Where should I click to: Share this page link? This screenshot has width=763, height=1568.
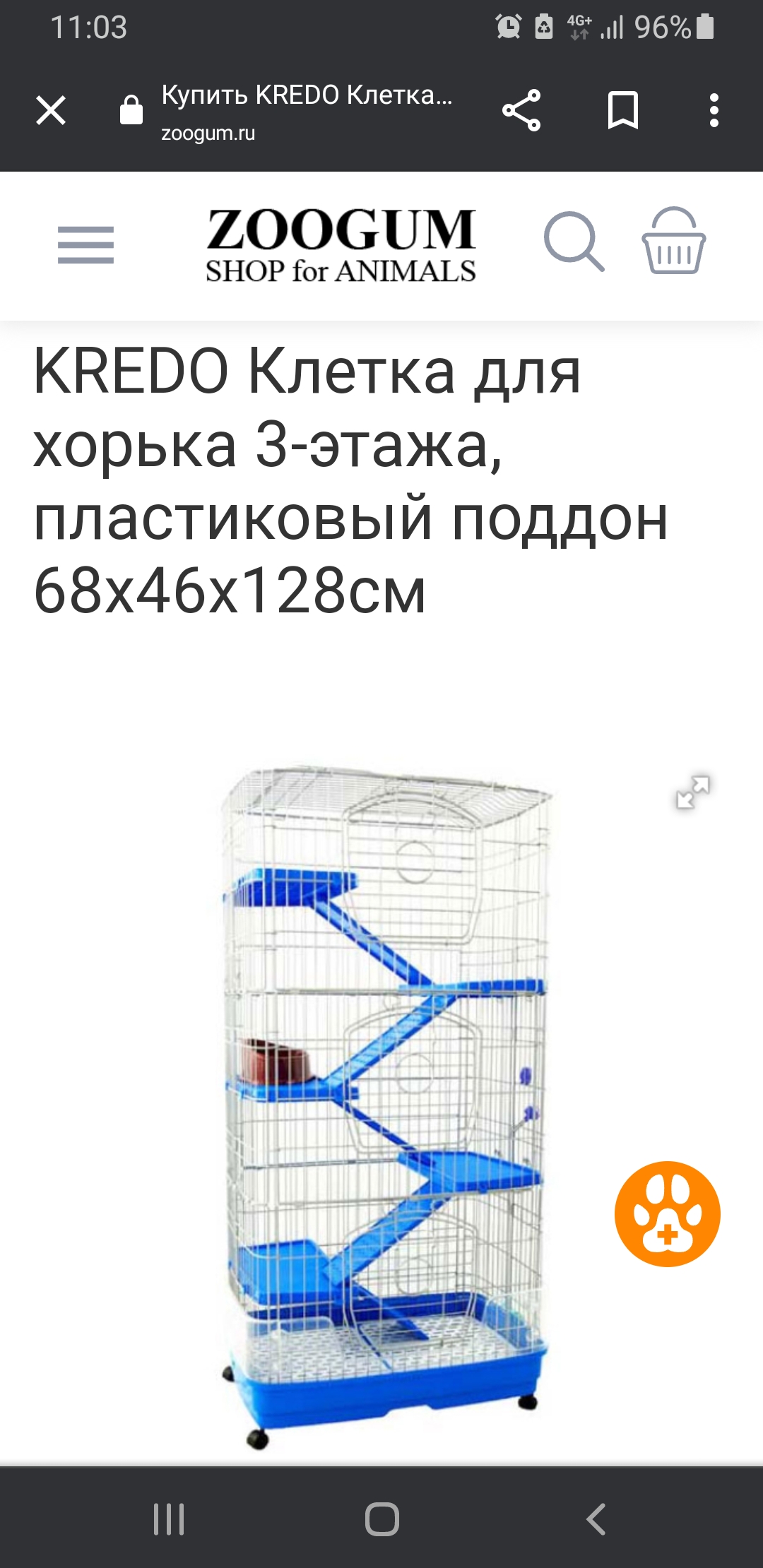pyautogui.click(x=521, y=110)
